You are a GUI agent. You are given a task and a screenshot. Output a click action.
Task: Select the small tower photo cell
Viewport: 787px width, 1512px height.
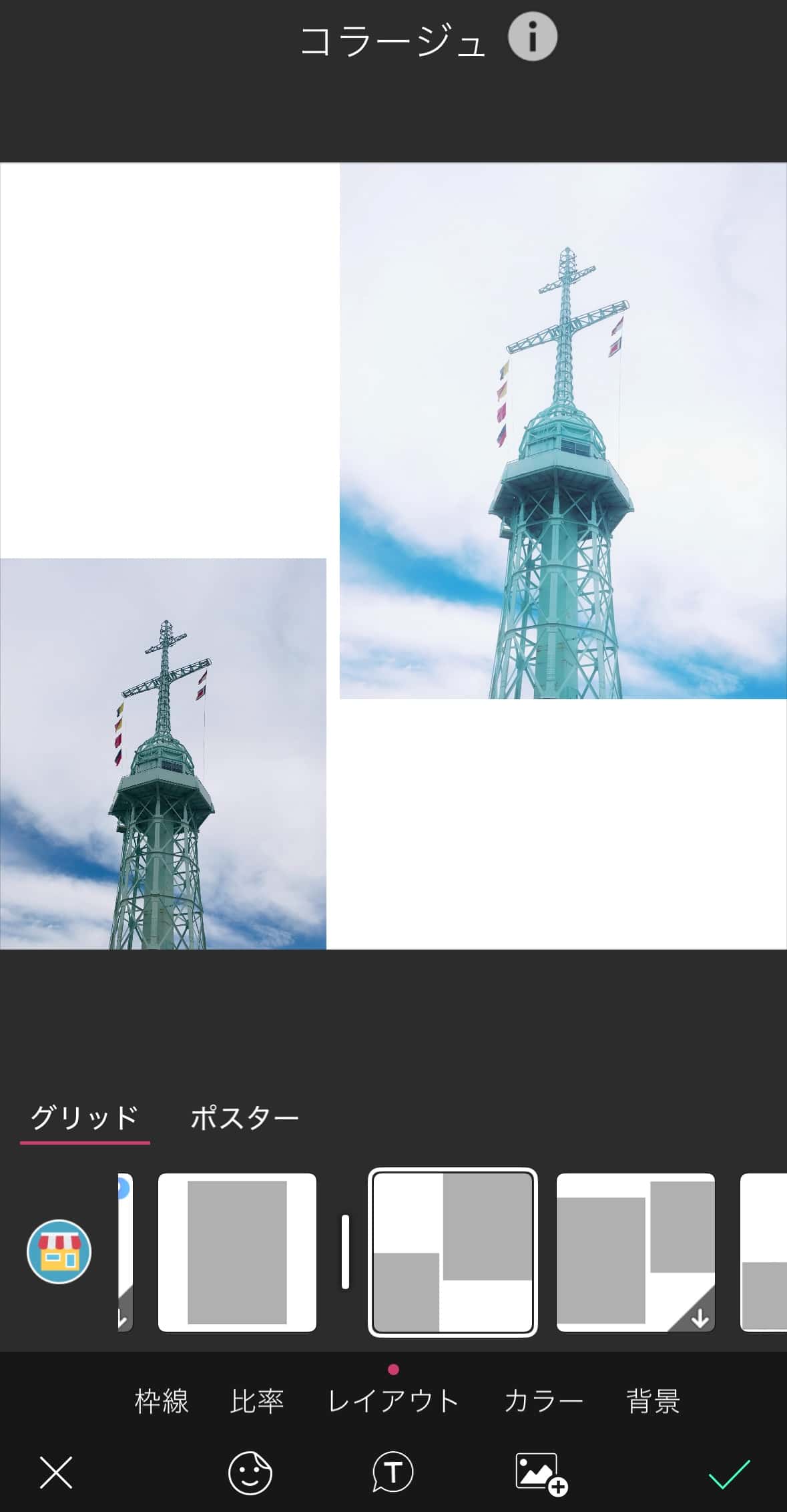point(163,753)
